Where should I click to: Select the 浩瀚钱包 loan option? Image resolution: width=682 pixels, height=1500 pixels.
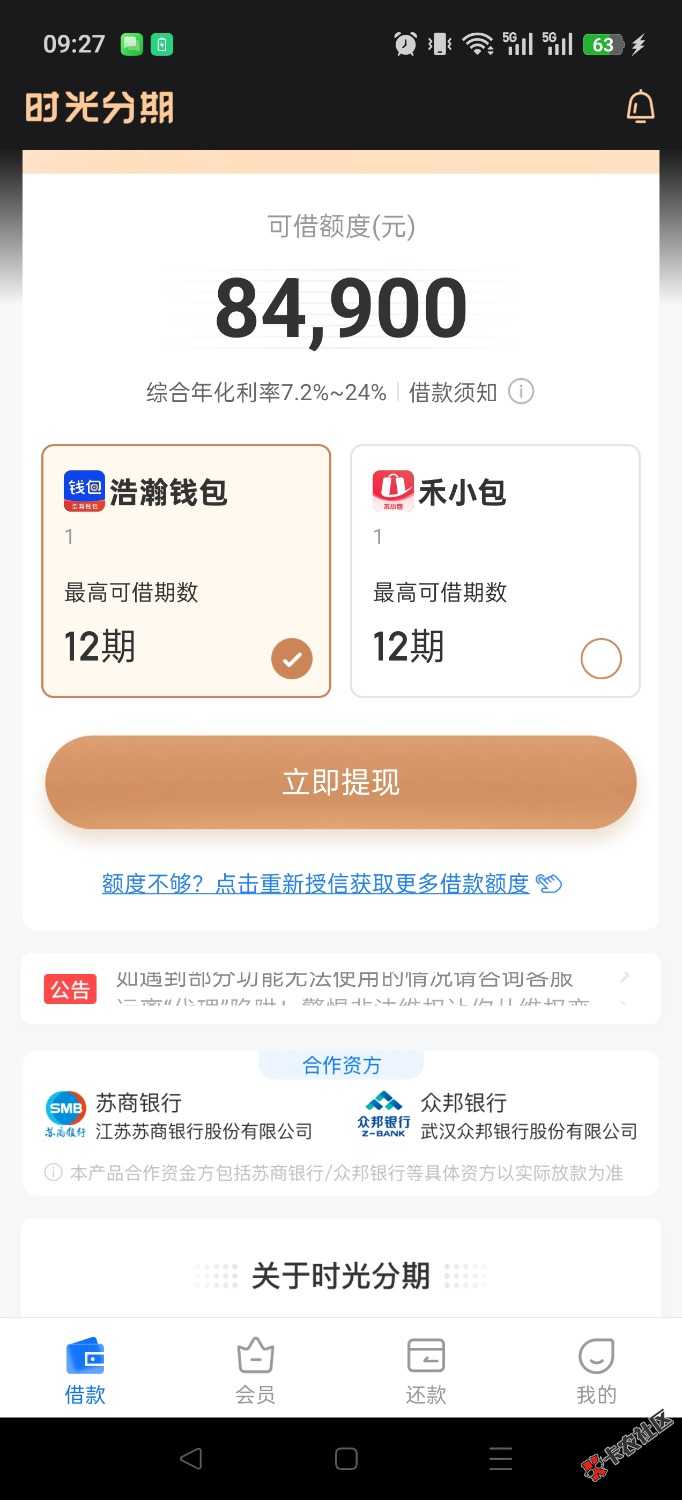coord(186,570)
